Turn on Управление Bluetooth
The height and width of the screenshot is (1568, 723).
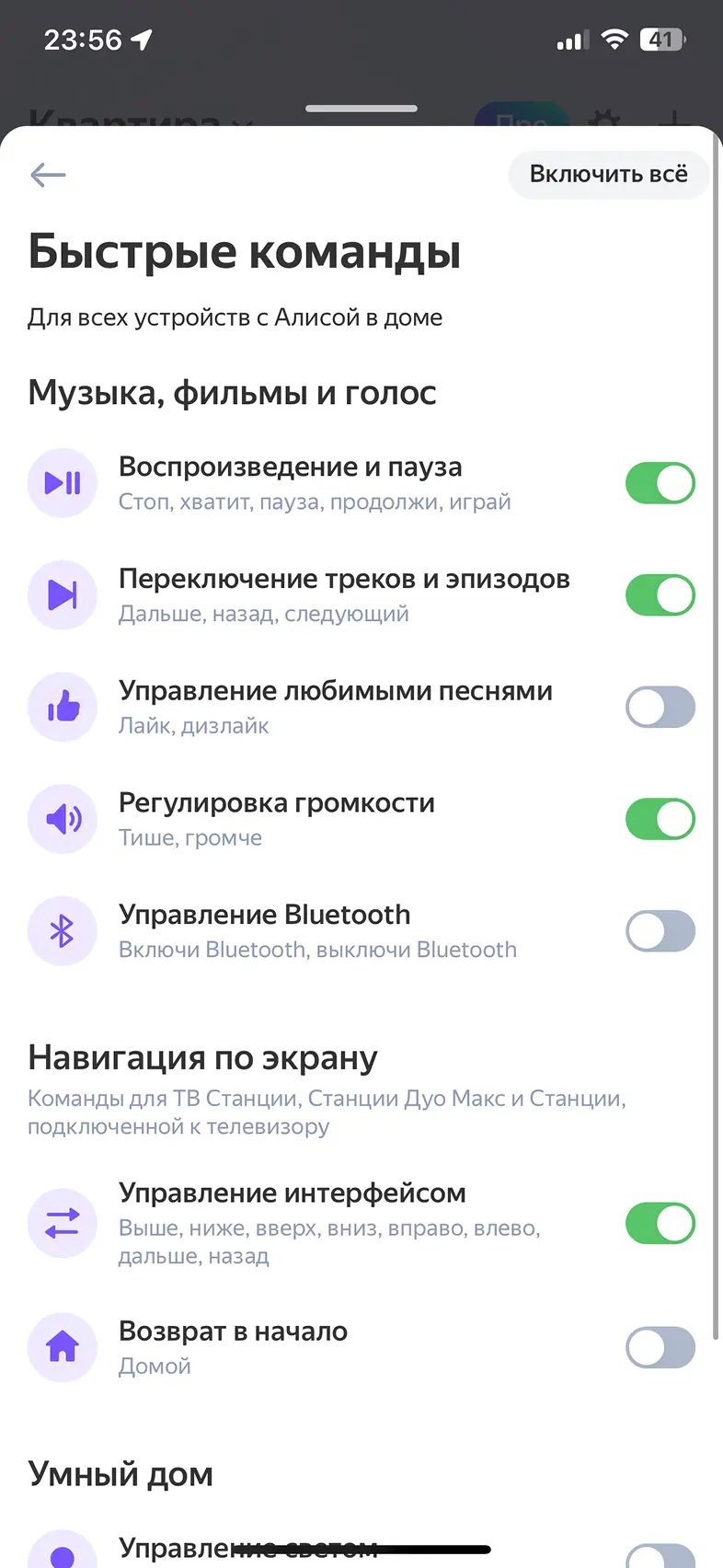coord(660,931)
